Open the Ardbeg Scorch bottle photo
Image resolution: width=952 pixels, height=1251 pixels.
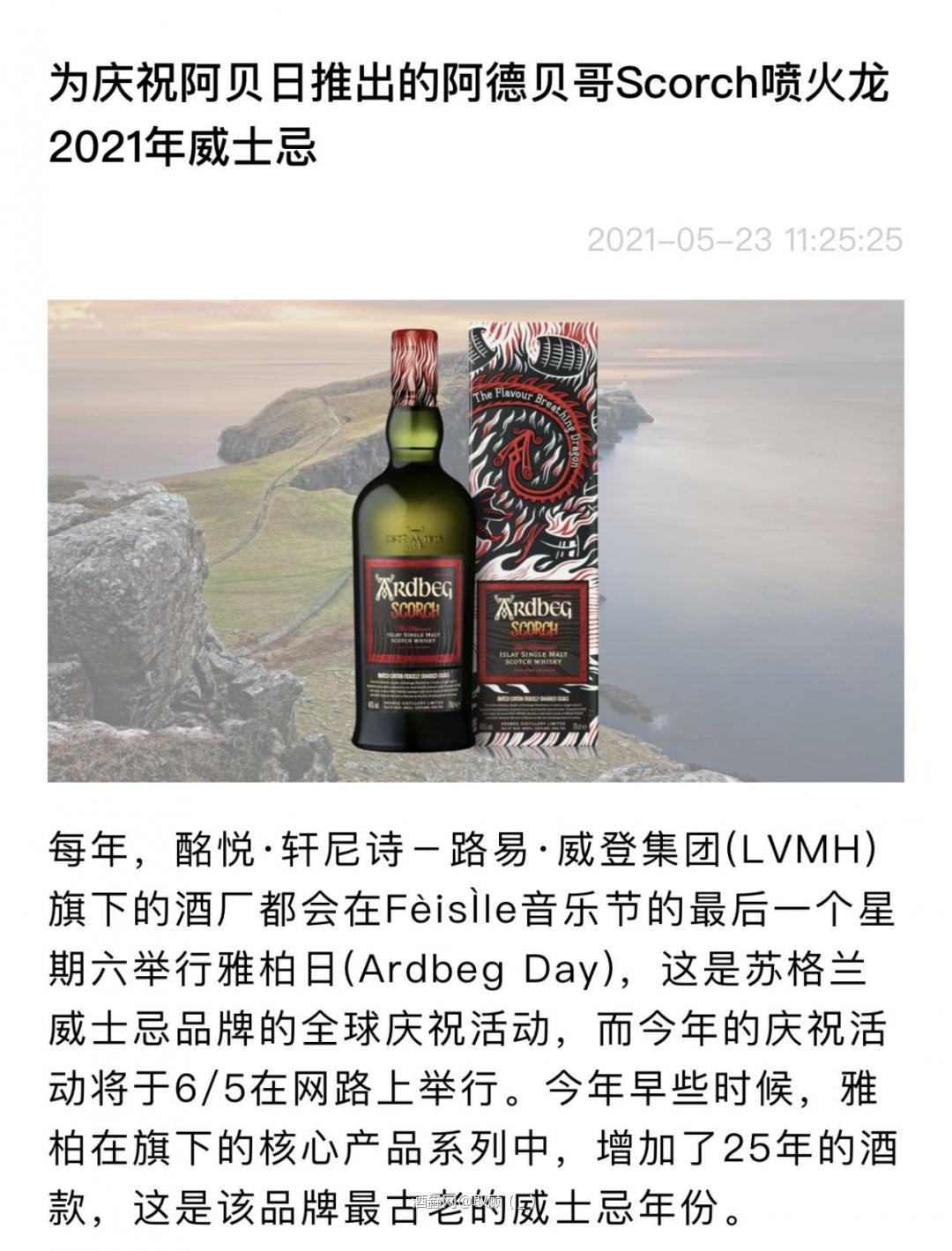(475, 540)
